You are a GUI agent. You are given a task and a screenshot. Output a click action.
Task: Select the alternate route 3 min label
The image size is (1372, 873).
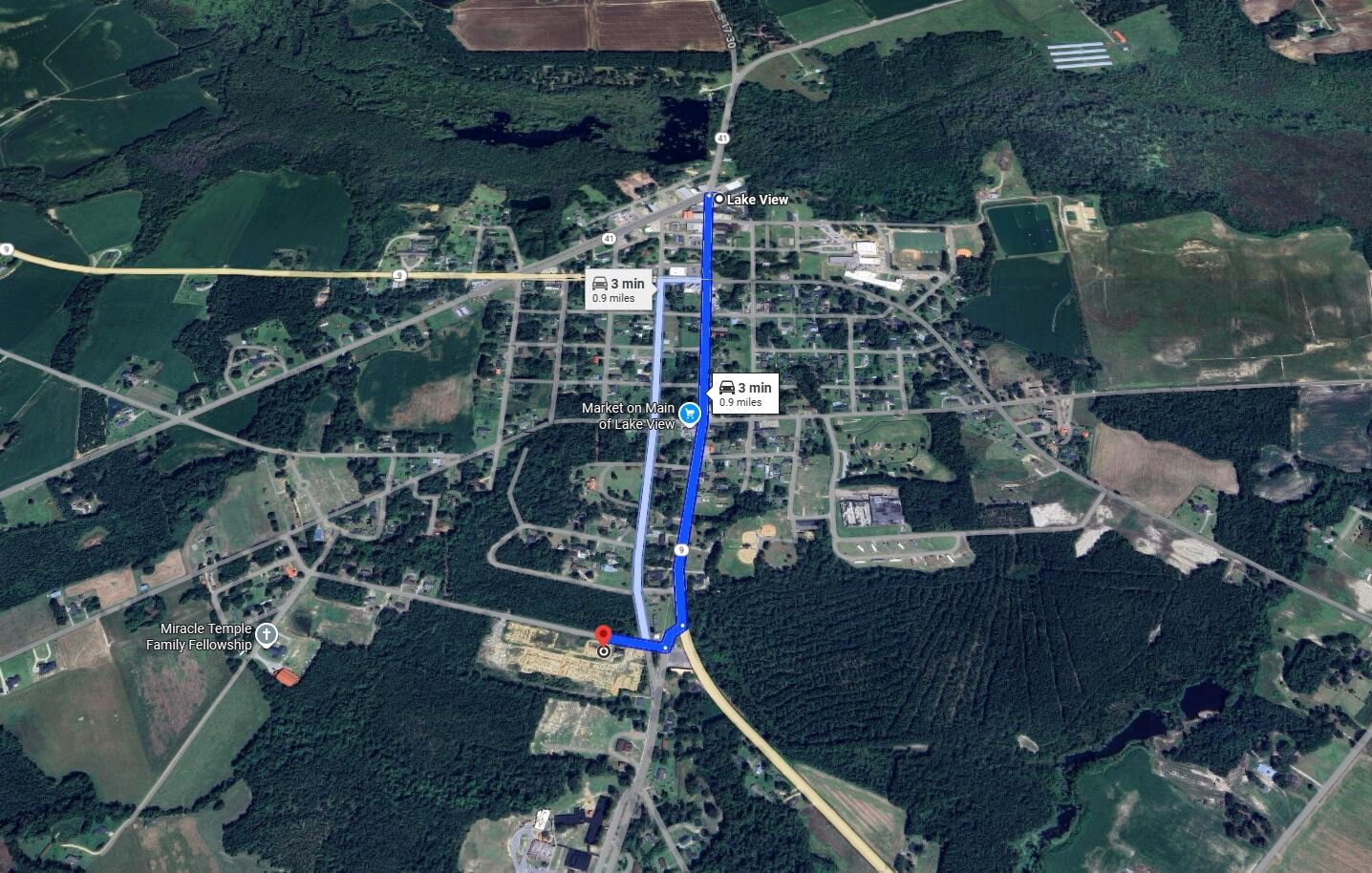(619, 288)
